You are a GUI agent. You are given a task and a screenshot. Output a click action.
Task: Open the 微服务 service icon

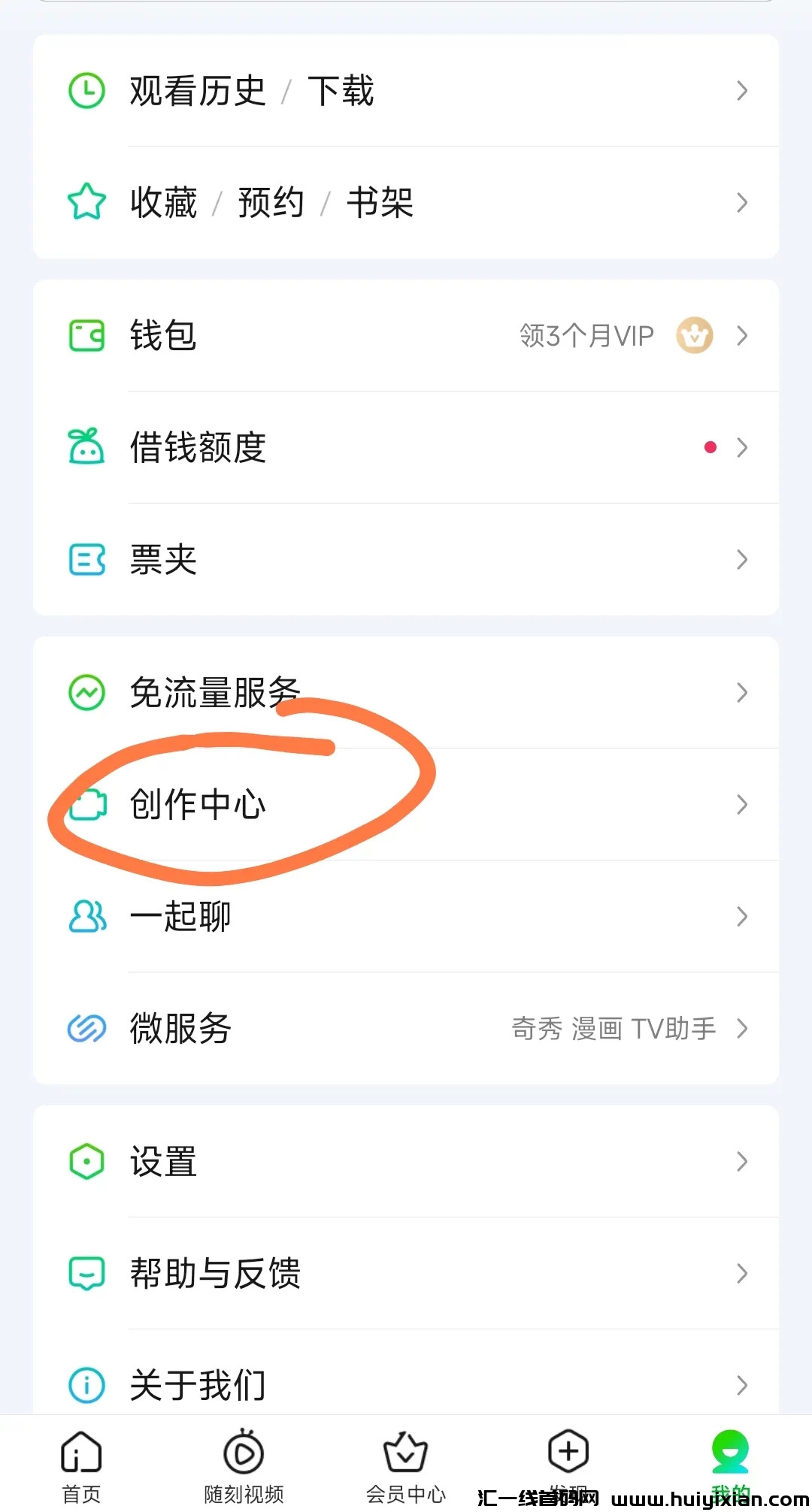pyautogui.click(x=86, y=1029)
